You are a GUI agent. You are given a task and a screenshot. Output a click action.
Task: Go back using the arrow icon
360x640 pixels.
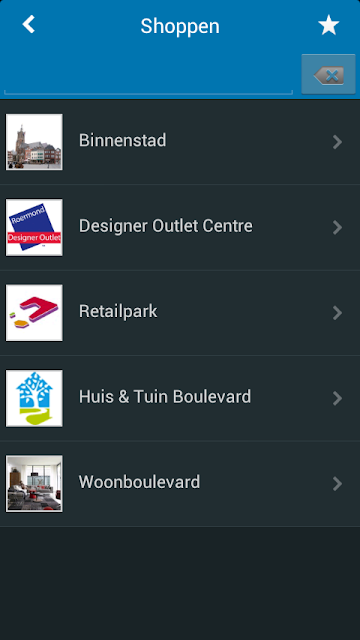point(29,25)
